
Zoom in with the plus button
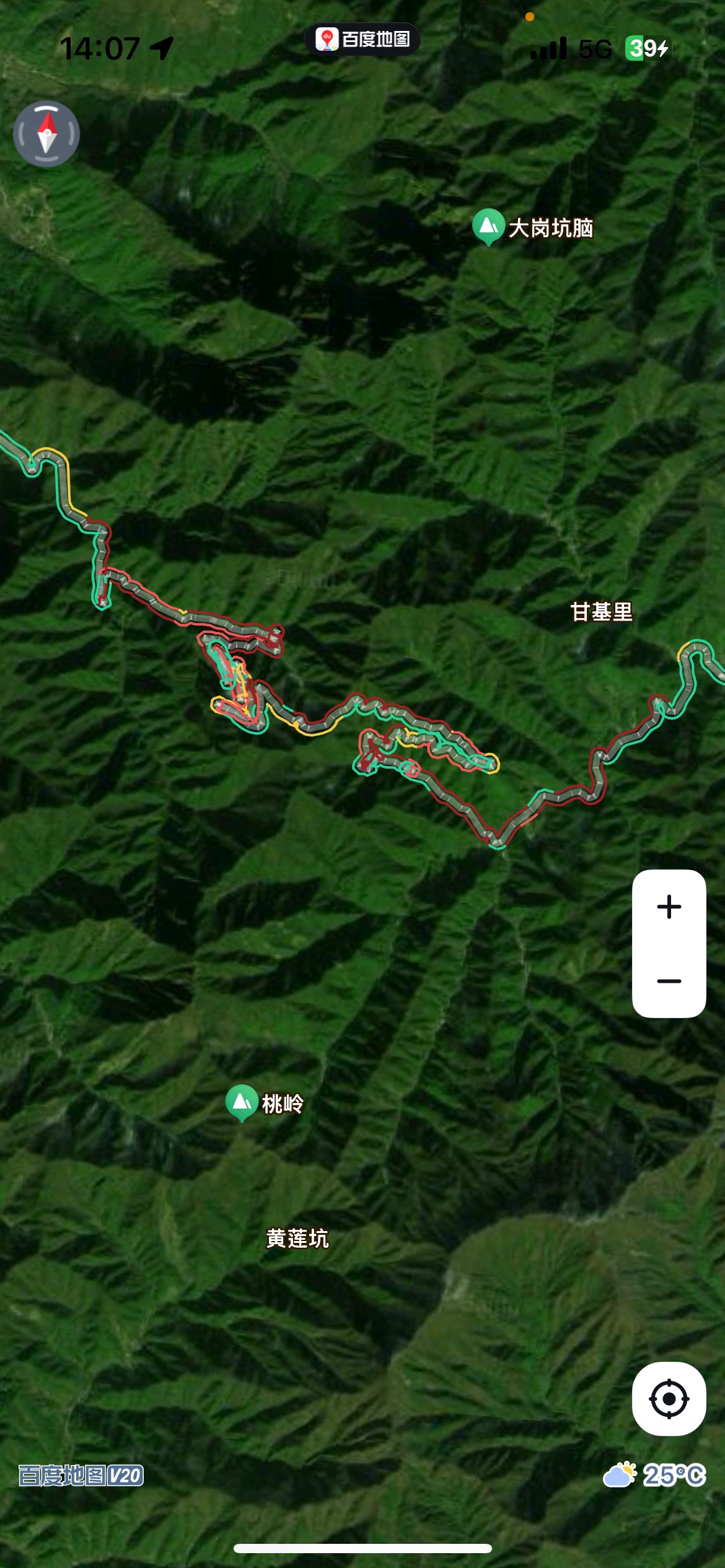[669, 907]
